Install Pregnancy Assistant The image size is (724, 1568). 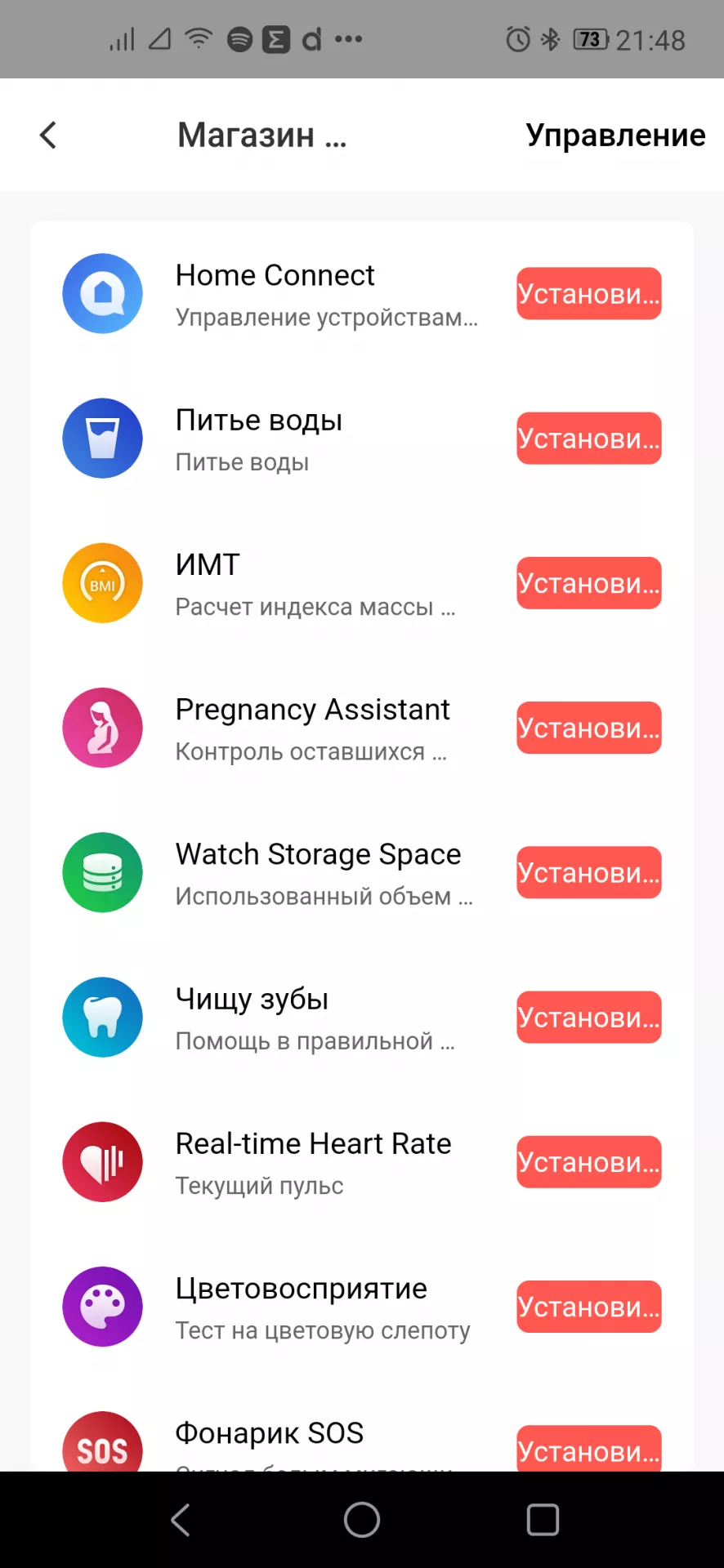tap(588, 728)
